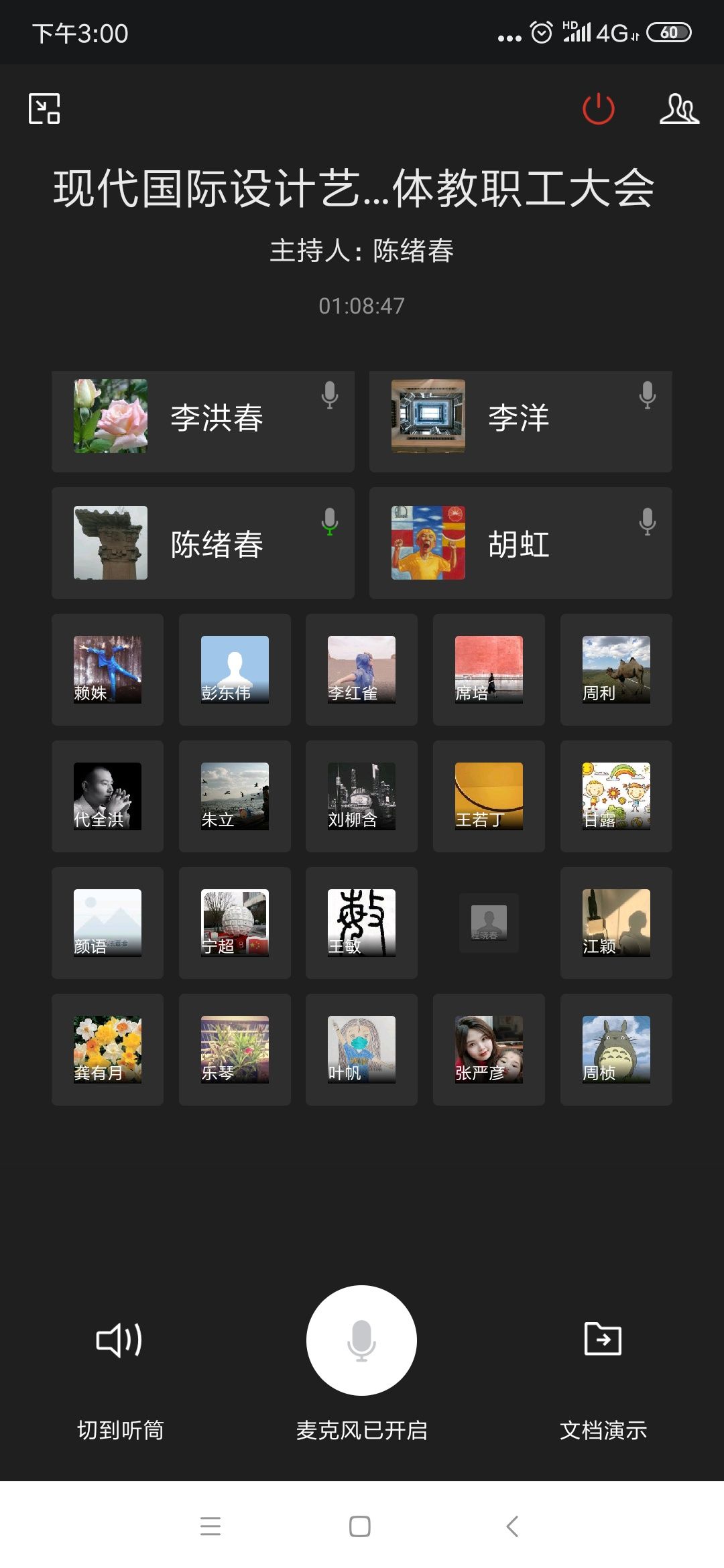Screen dimensions: 724x1568
Task: Switch audio to earpiece (切到听筒)
Action: [x=120, y=1341]
